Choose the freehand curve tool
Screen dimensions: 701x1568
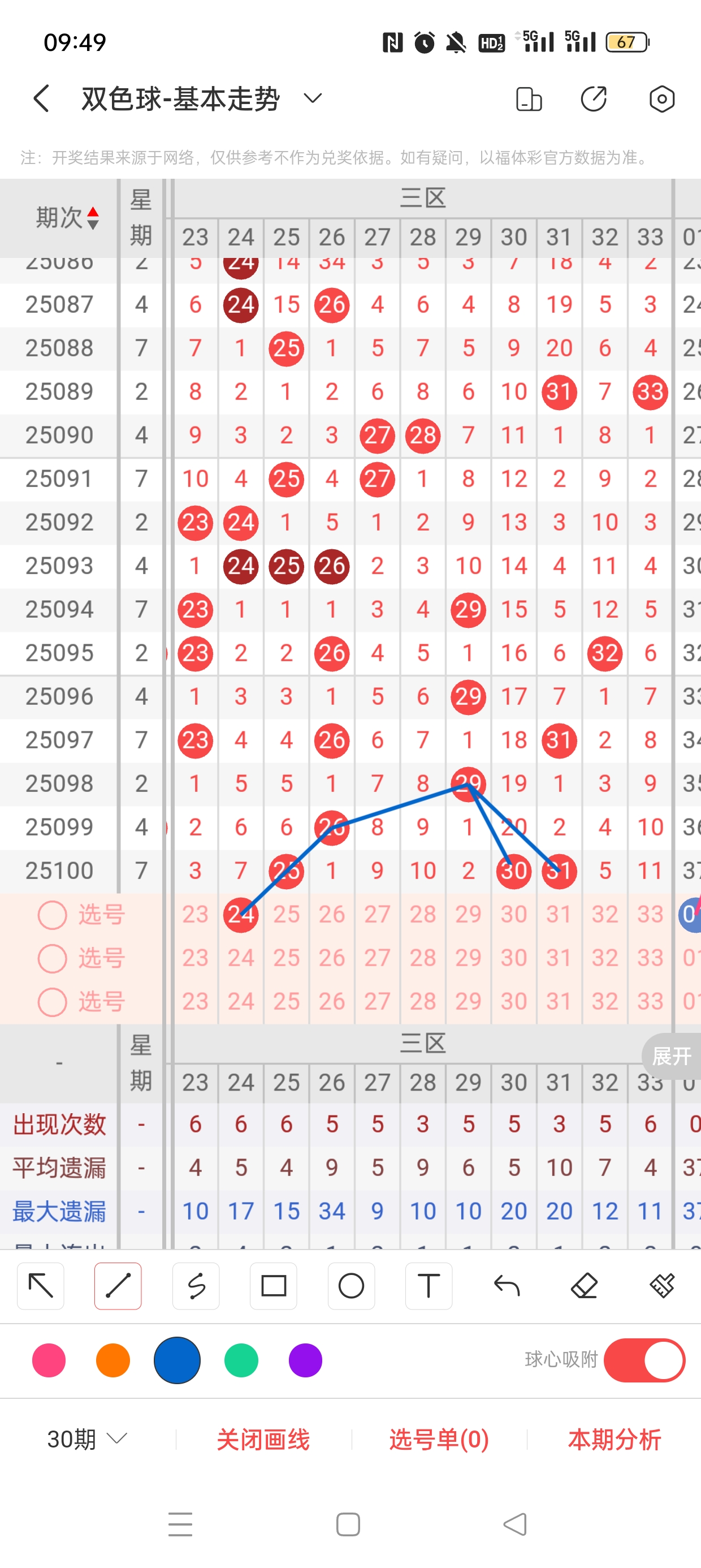(x=196, y=1286)
